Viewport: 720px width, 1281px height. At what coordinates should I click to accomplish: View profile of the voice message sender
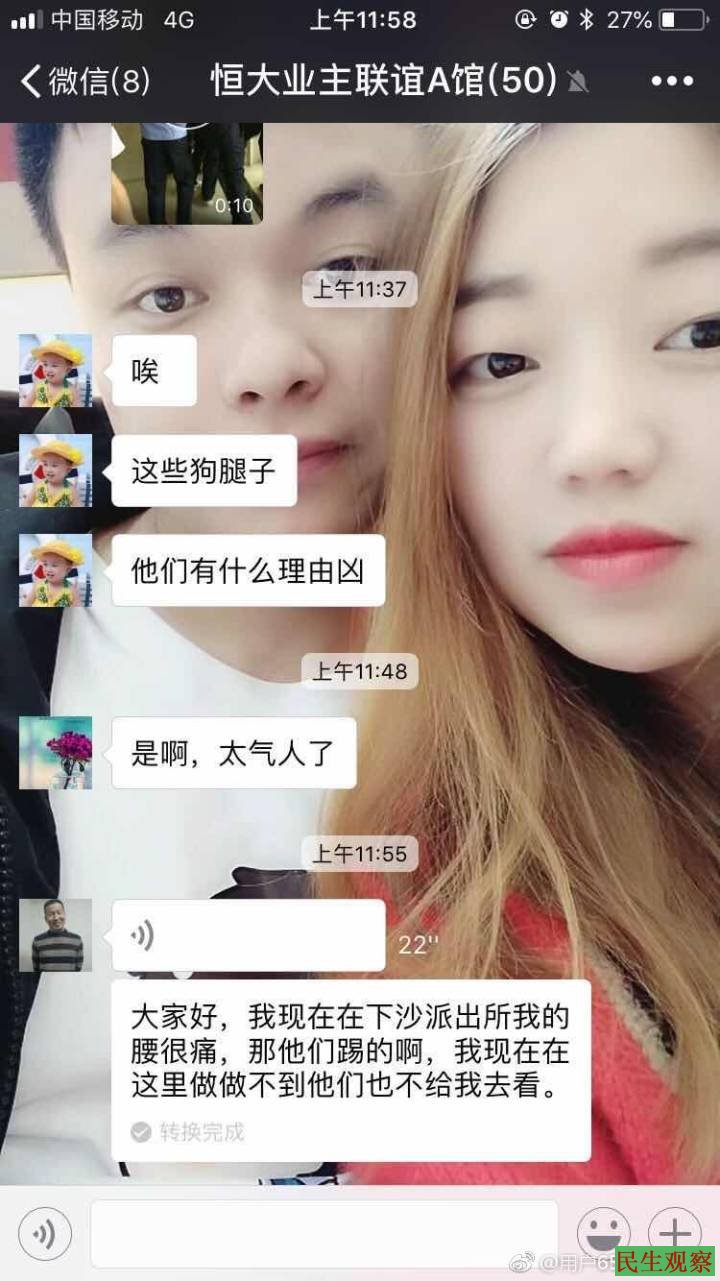pos(56,935)
